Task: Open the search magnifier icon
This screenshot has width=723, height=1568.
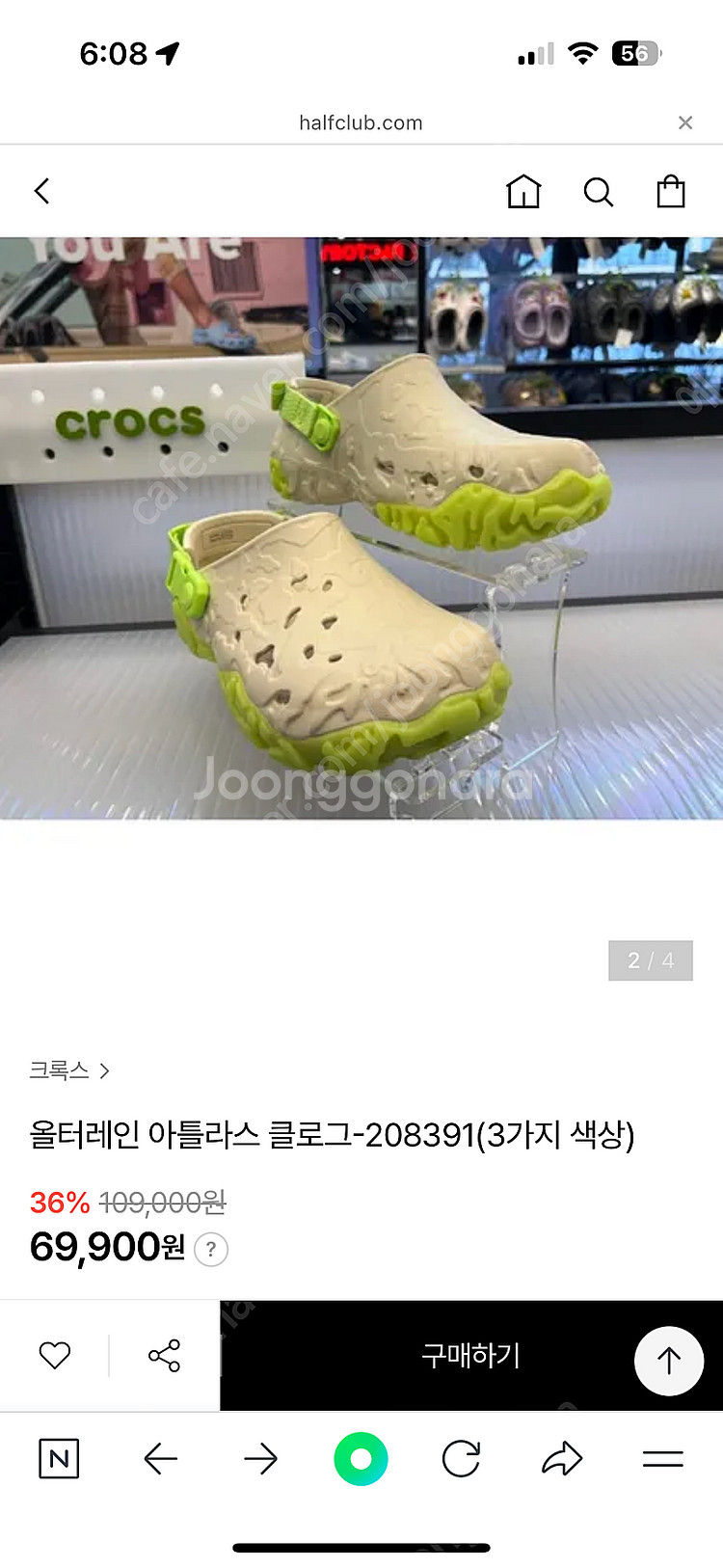Action: coord(598,191)
